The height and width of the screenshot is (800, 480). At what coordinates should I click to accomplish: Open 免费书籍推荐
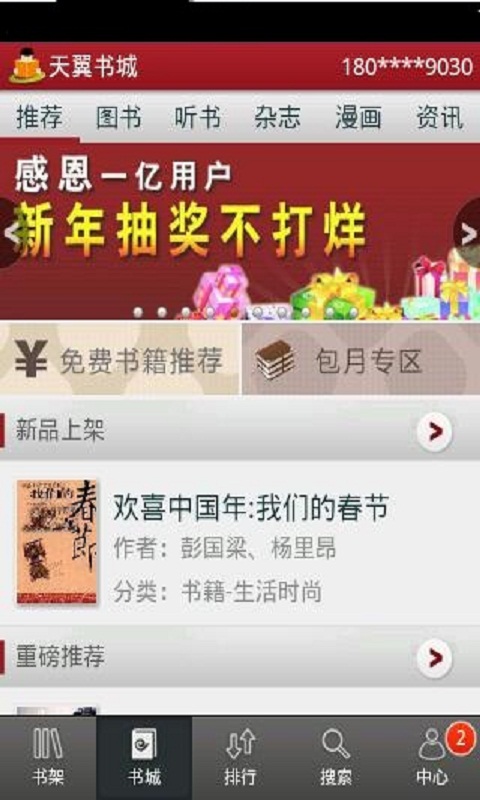click(120, 359)
